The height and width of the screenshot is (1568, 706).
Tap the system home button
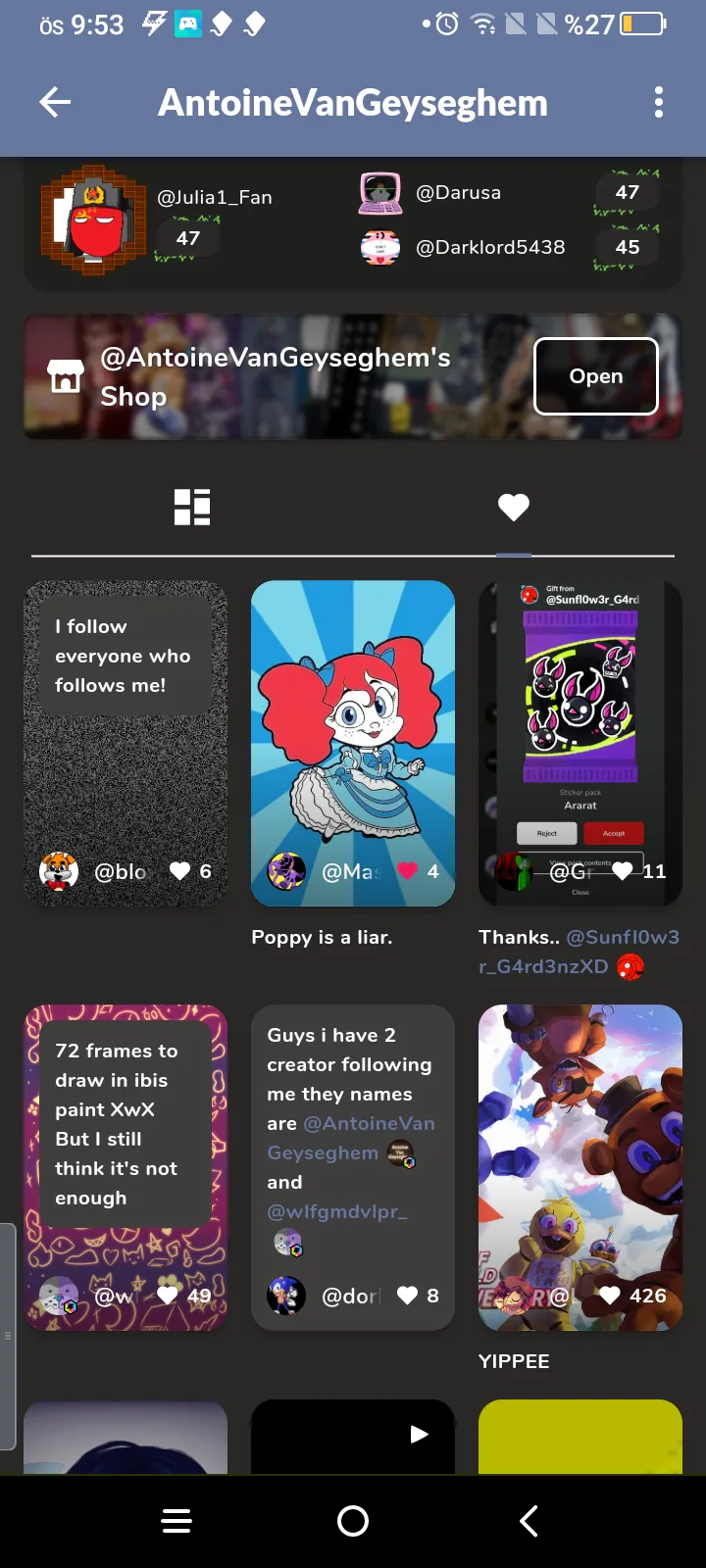[353, 1521]
